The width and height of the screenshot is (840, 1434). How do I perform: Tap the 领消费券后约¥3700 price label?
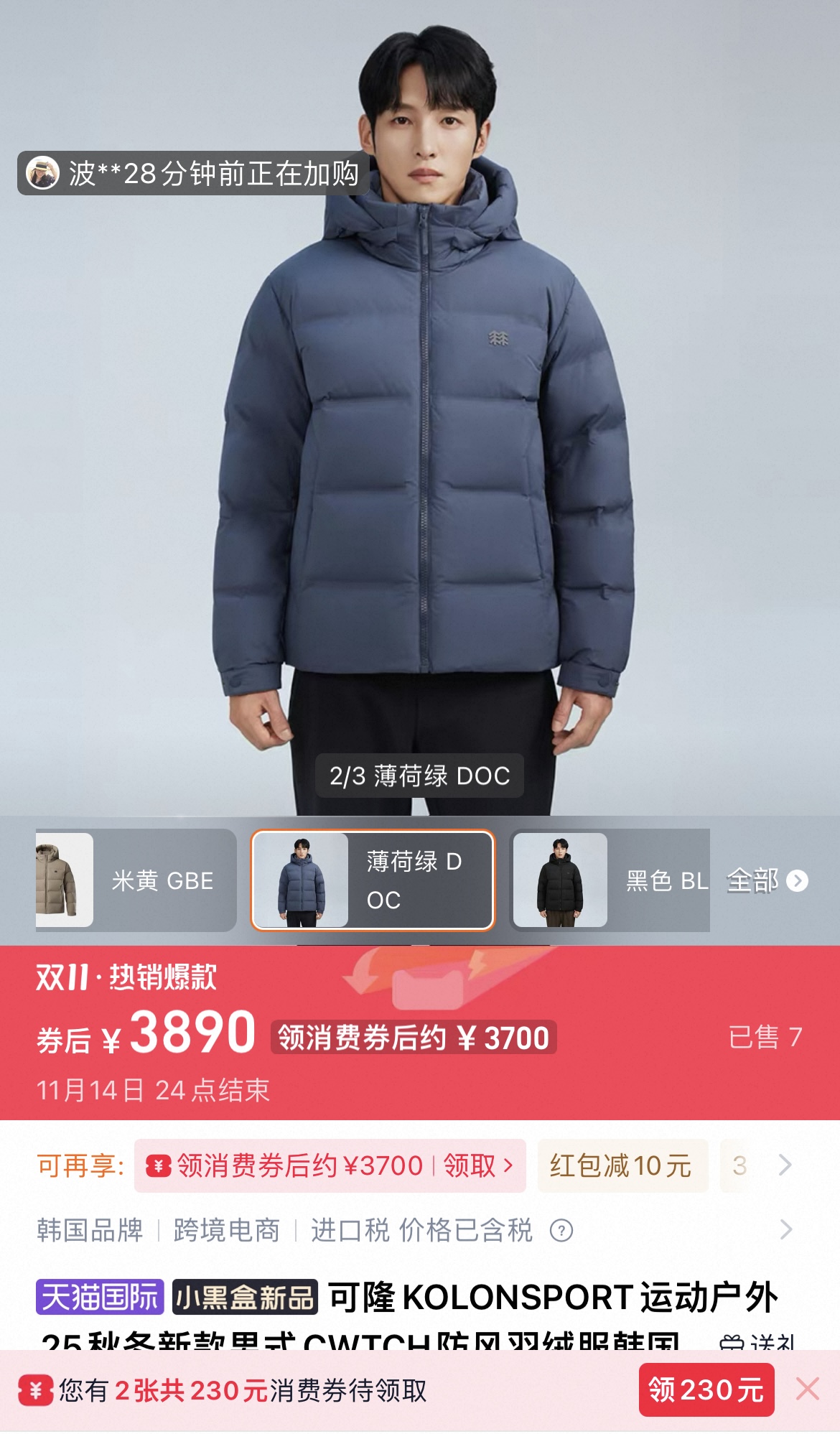pyautogui.click(x=414, y=1038)
